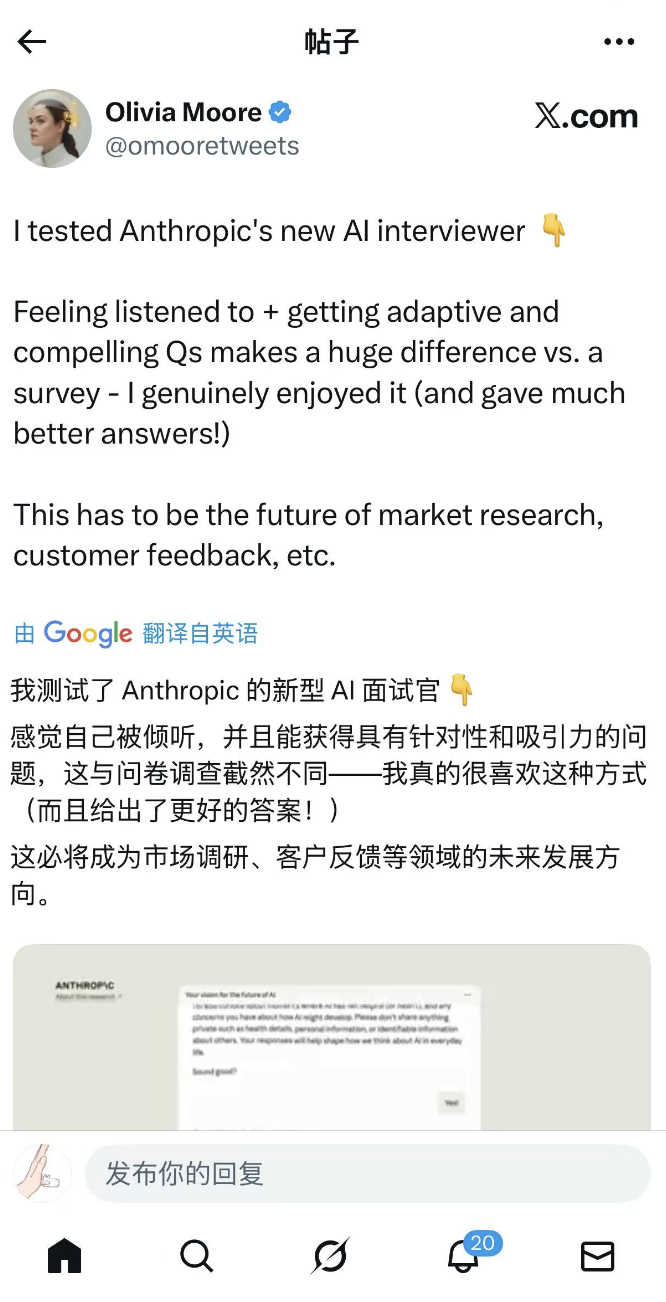Switch to the Home tab
This screenshot has width=666, height=1302.
click(65, 1255)
